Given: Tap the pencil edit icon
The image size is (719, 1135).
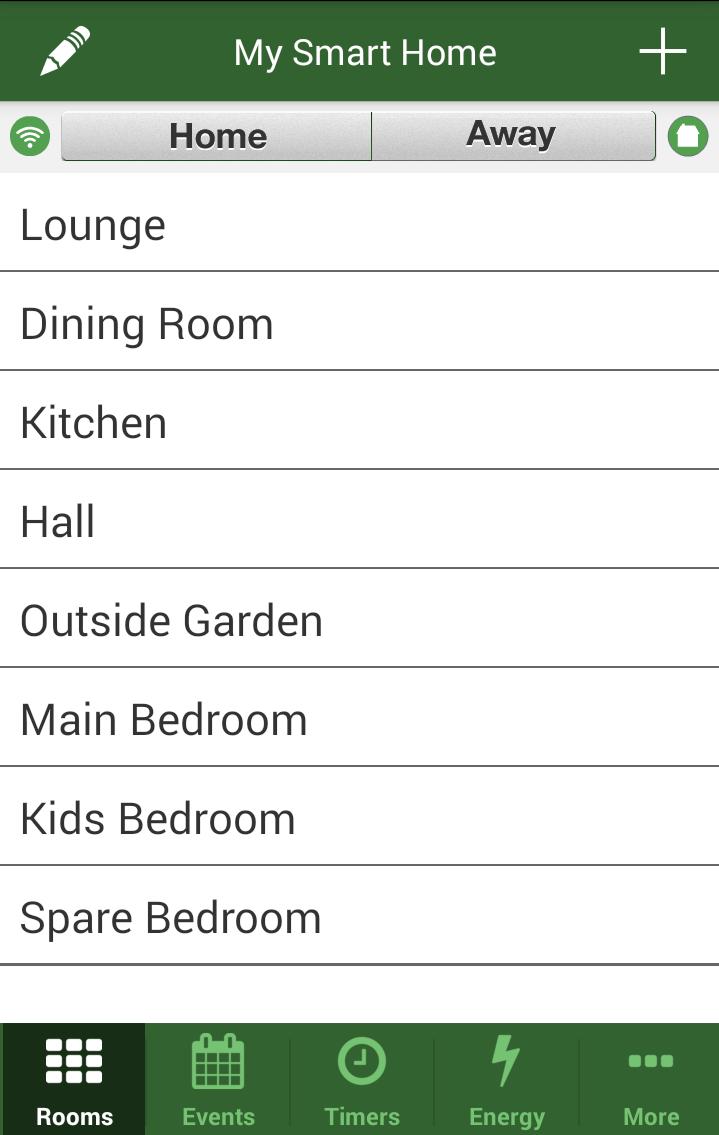Looking at the screenshot, I should click(65, 51).
